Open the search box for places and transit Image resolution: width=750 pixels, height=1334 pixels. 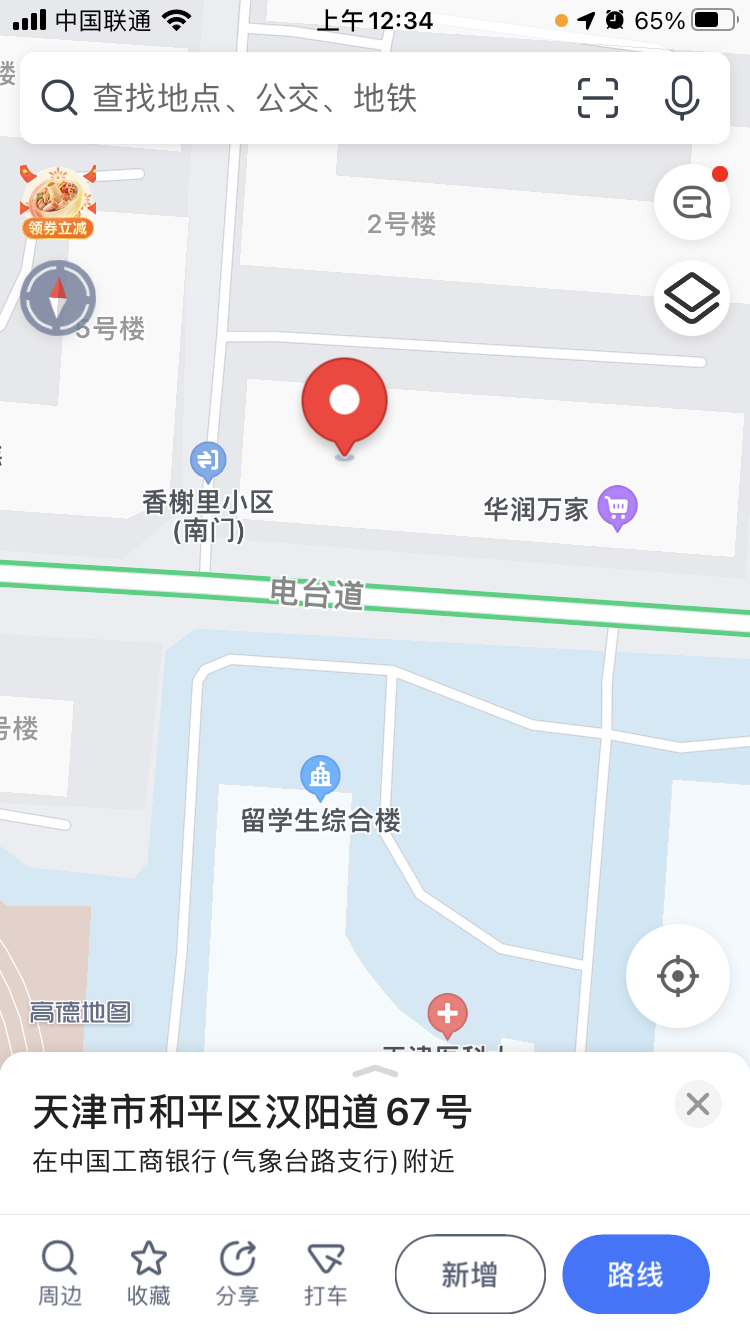[x=300, y=98]
